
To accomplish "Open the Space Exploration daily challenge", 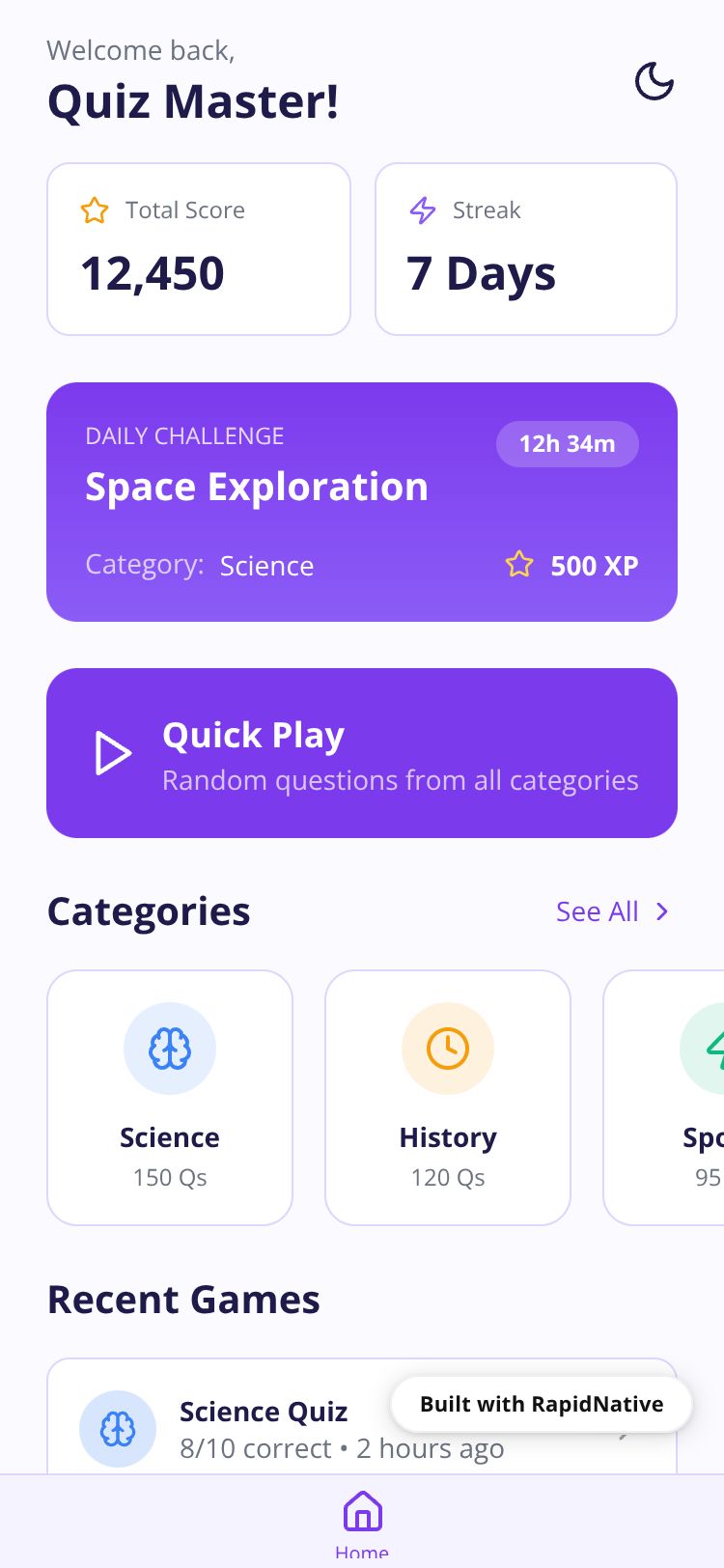I will click(x=361, y=501).
